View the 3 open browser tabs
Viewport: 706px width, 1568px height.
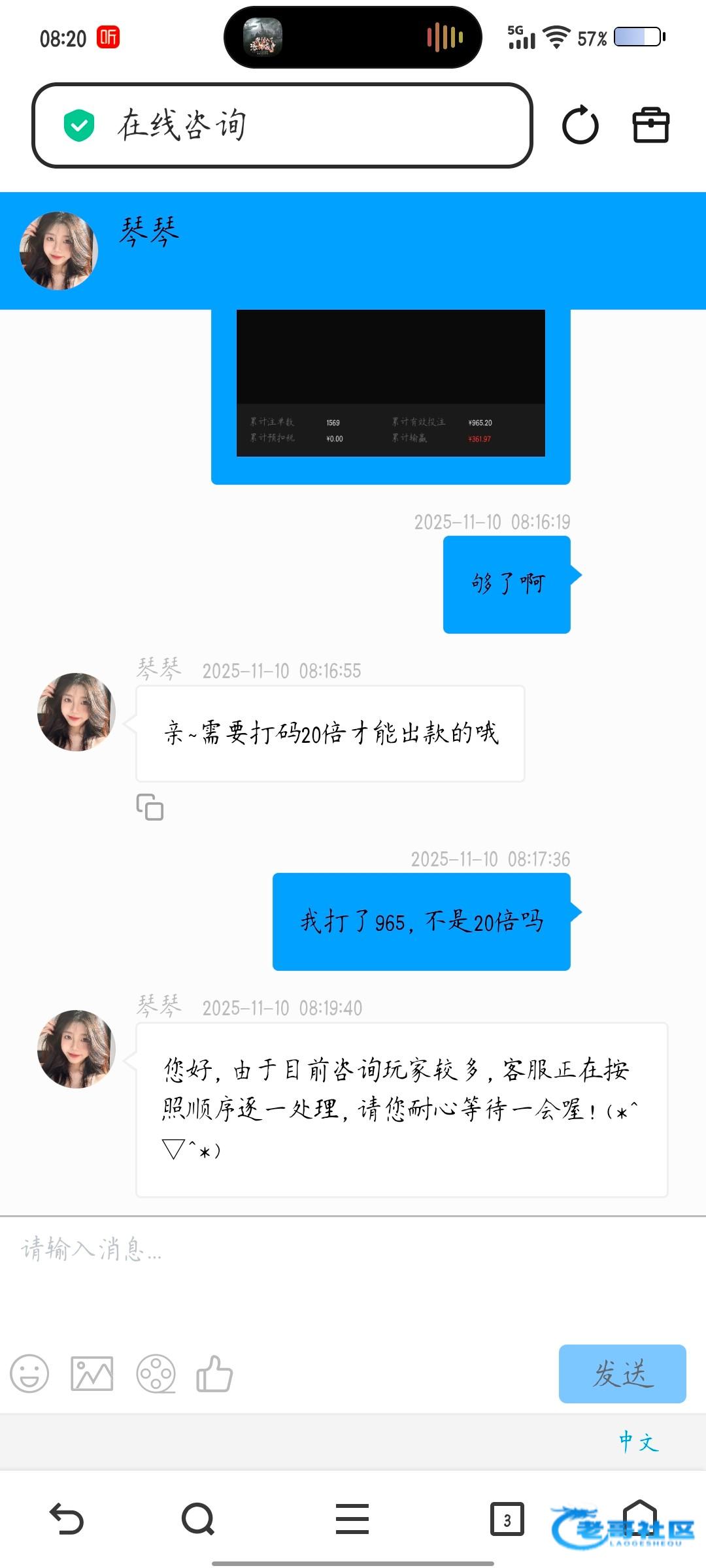[507, 1520]
